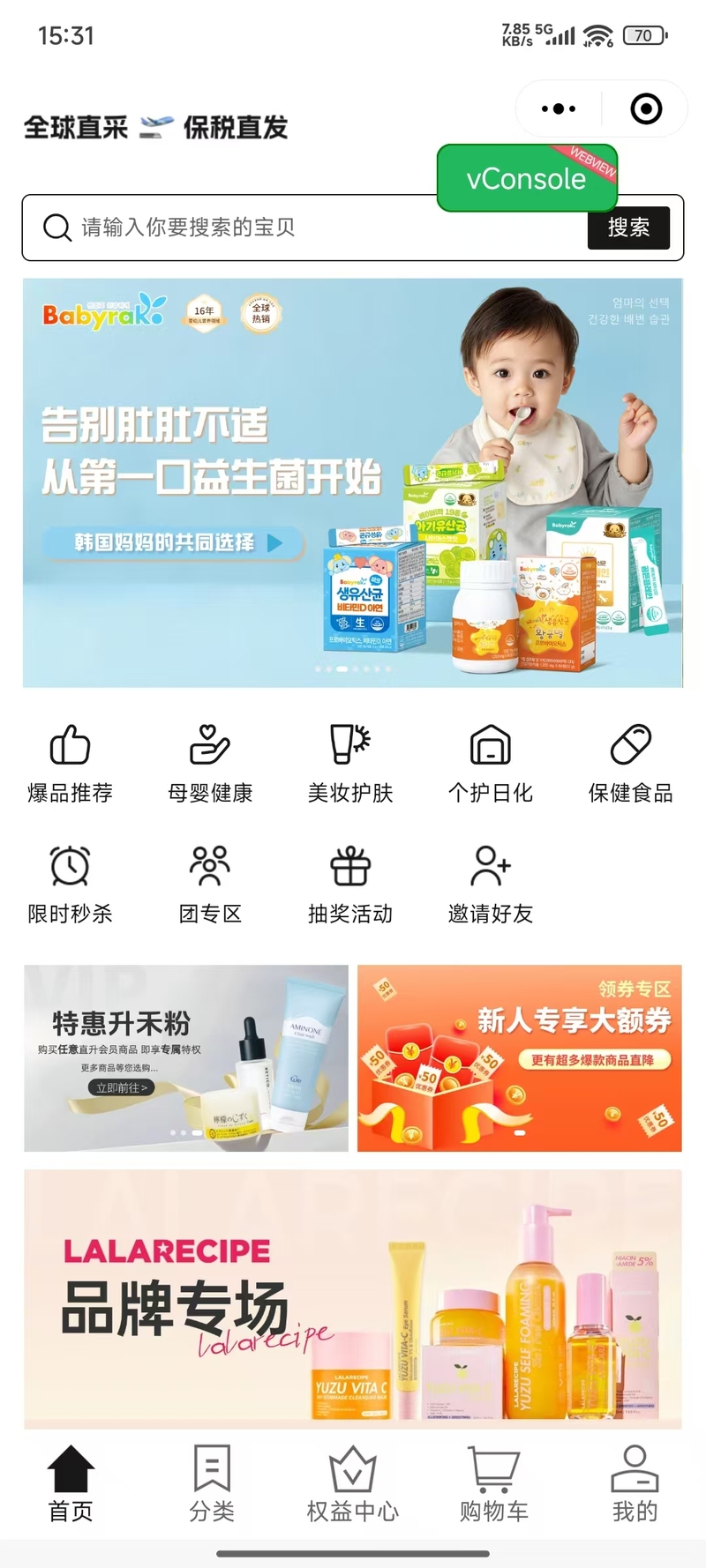Join the 抽奖活动 lucky draw
This screenshot has height=1568, width=706.
point(350,884)
